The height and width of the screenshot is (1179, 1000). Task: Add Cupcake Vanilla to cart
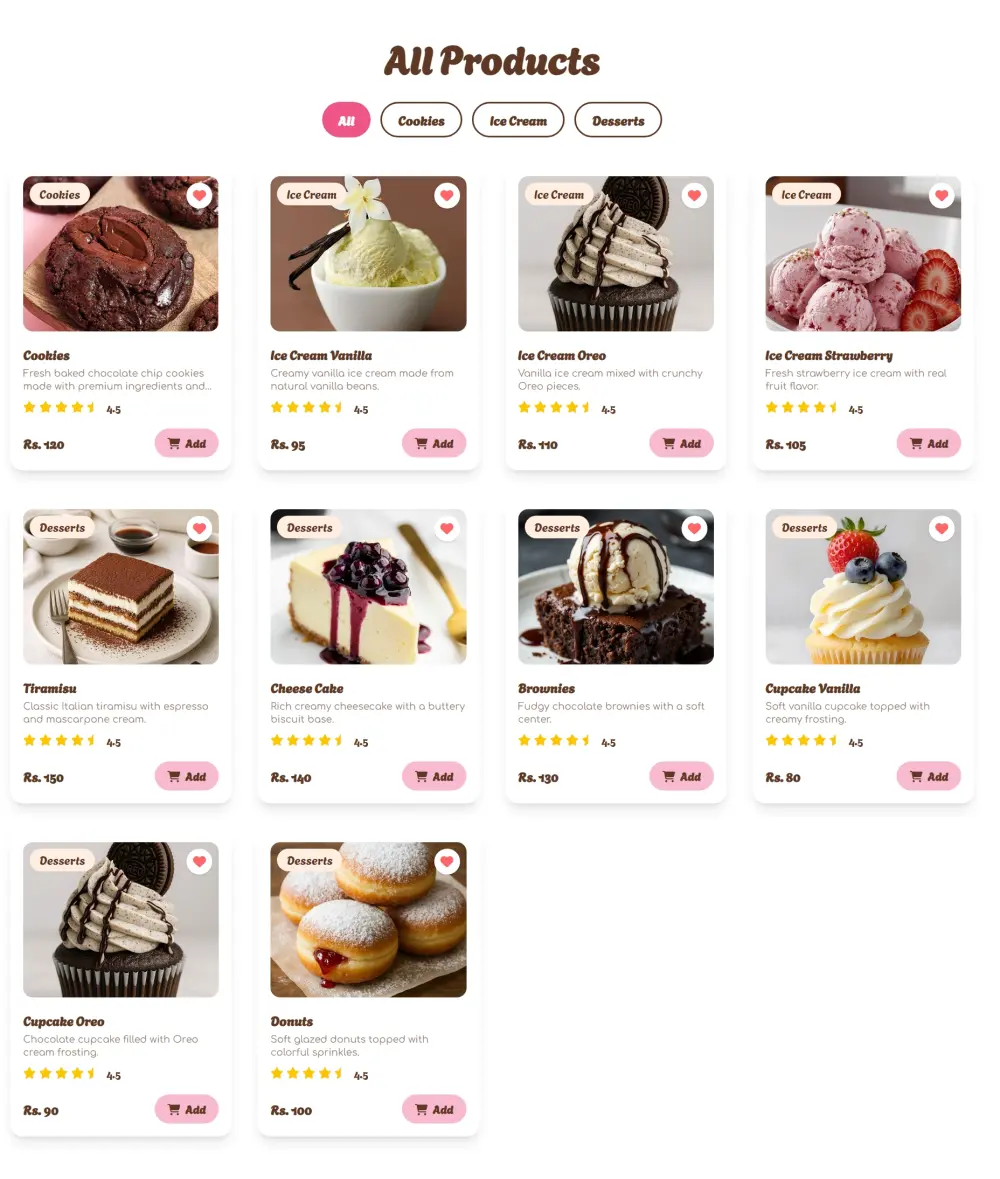[928, 776]
